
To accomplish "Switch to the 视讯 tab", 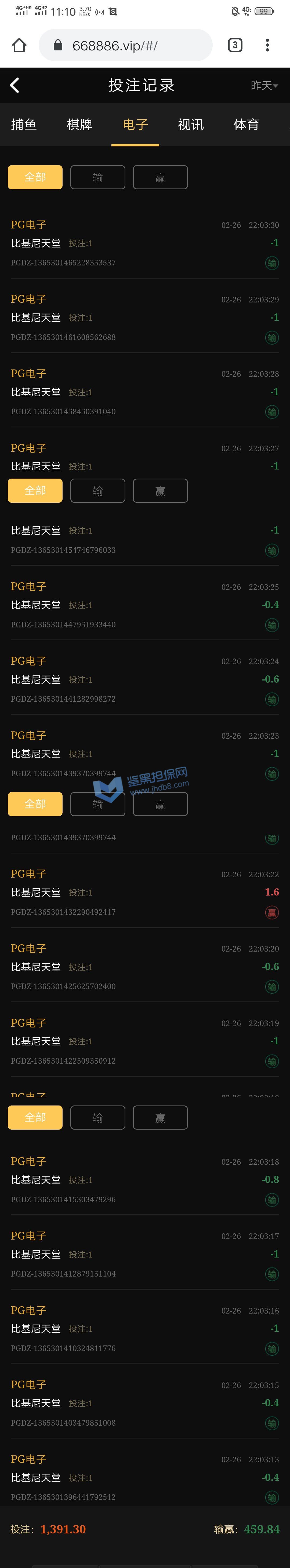I will coord(191,125).
